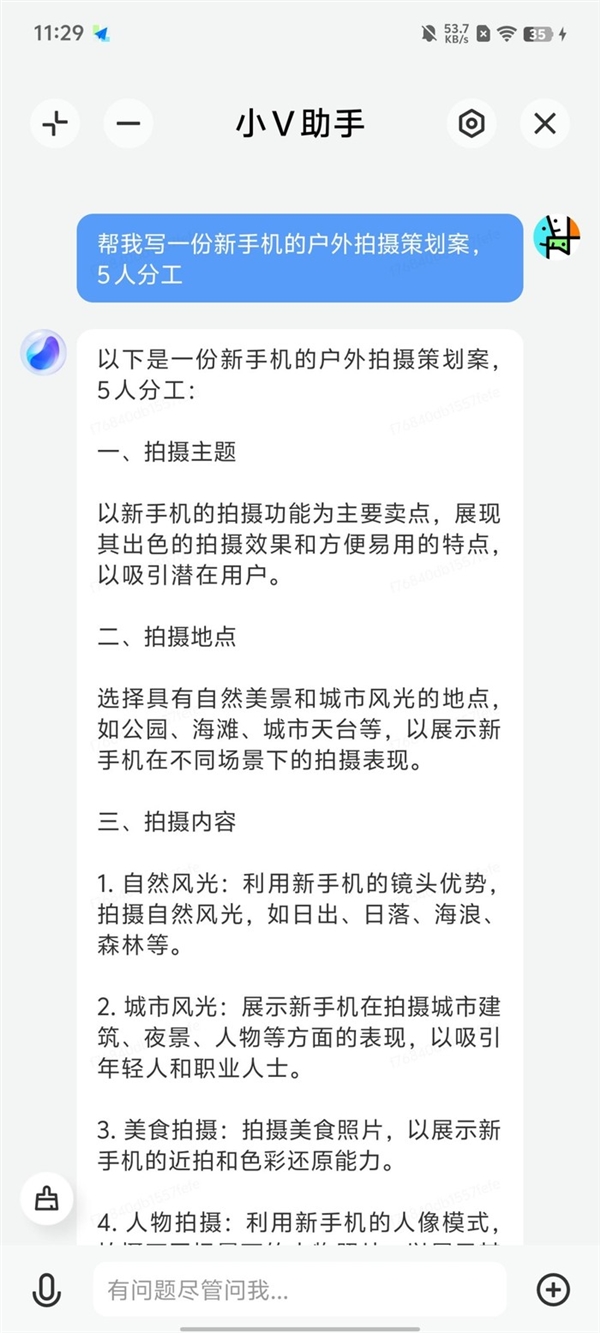The height and width of the screenshot is (1333, 600).
Task: Tap the expand-arrows icon in header
Action: click(x=55, y=124)
